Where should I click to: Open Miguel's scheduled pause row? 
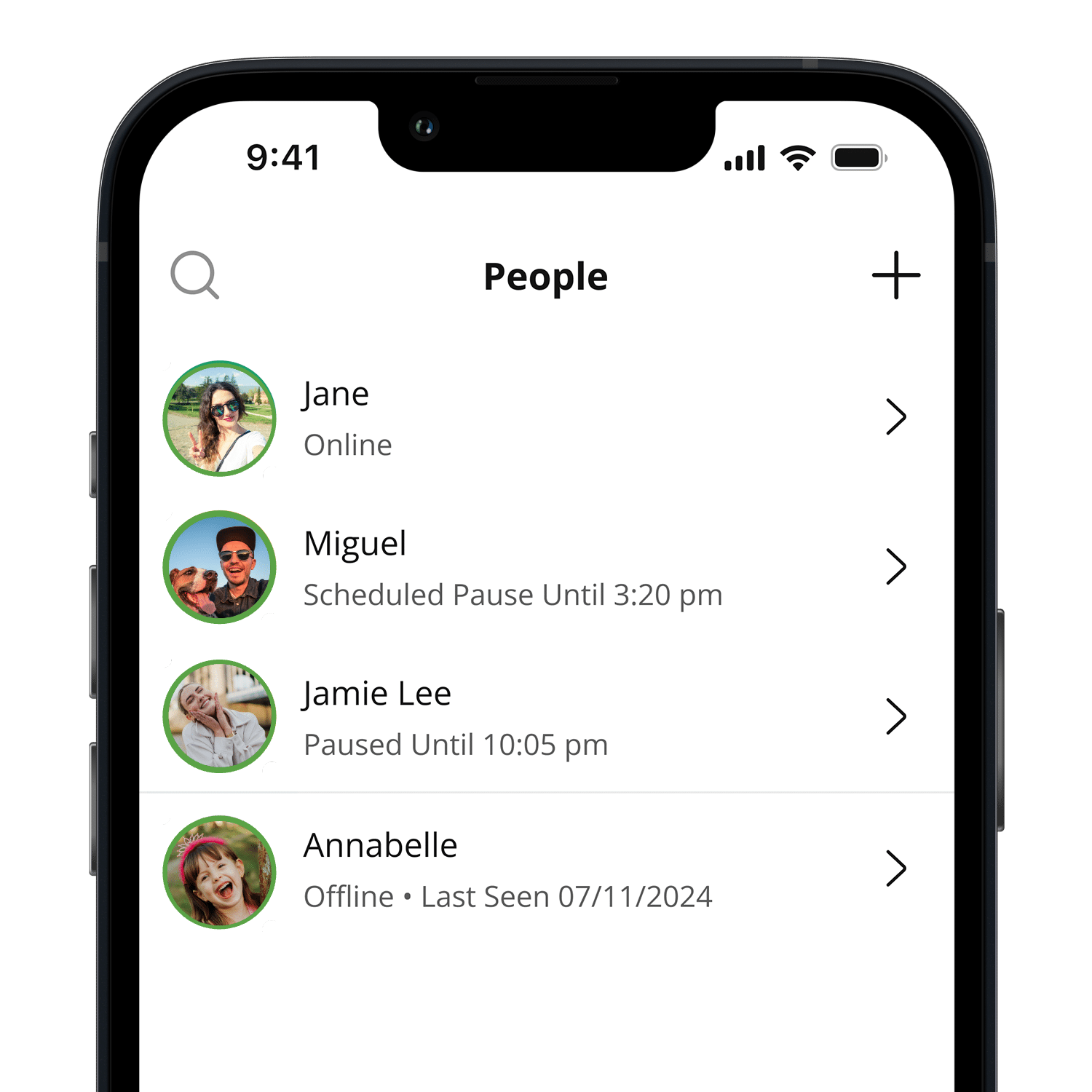(x=546, y=568)
